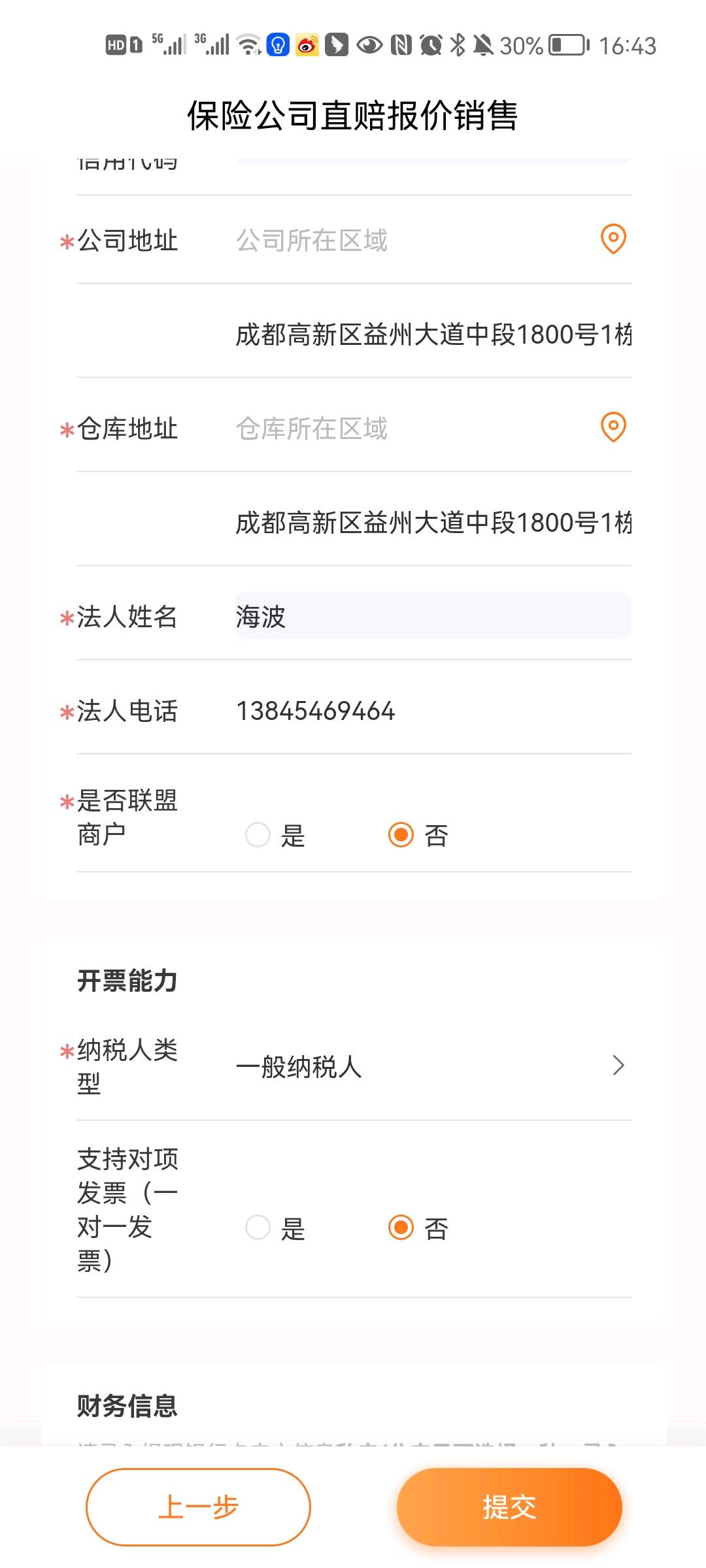Submit the form with 提交

[509, 1507]
